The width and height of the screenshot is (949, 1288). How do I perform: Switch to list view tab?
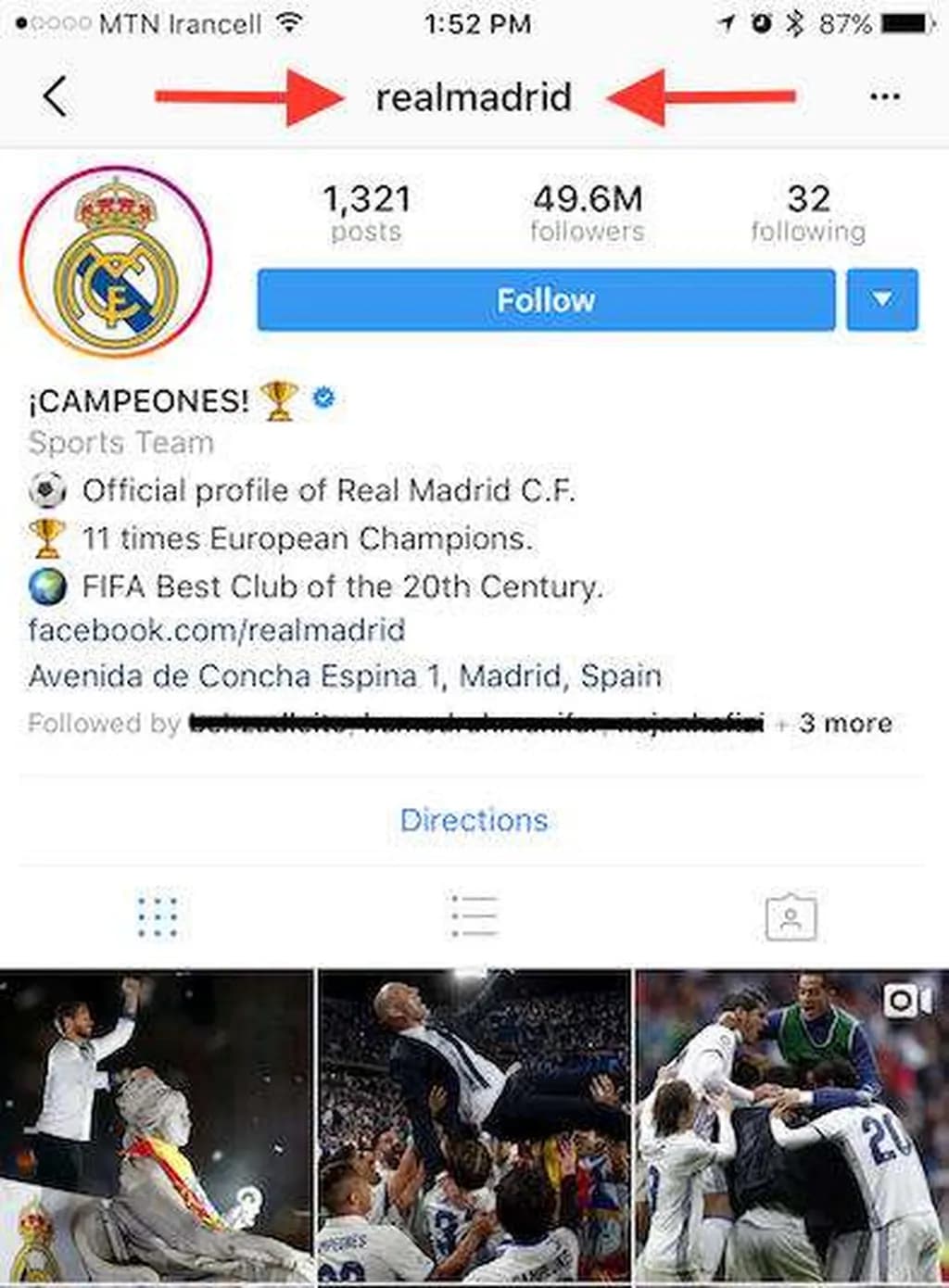click(x=474, y=917)
